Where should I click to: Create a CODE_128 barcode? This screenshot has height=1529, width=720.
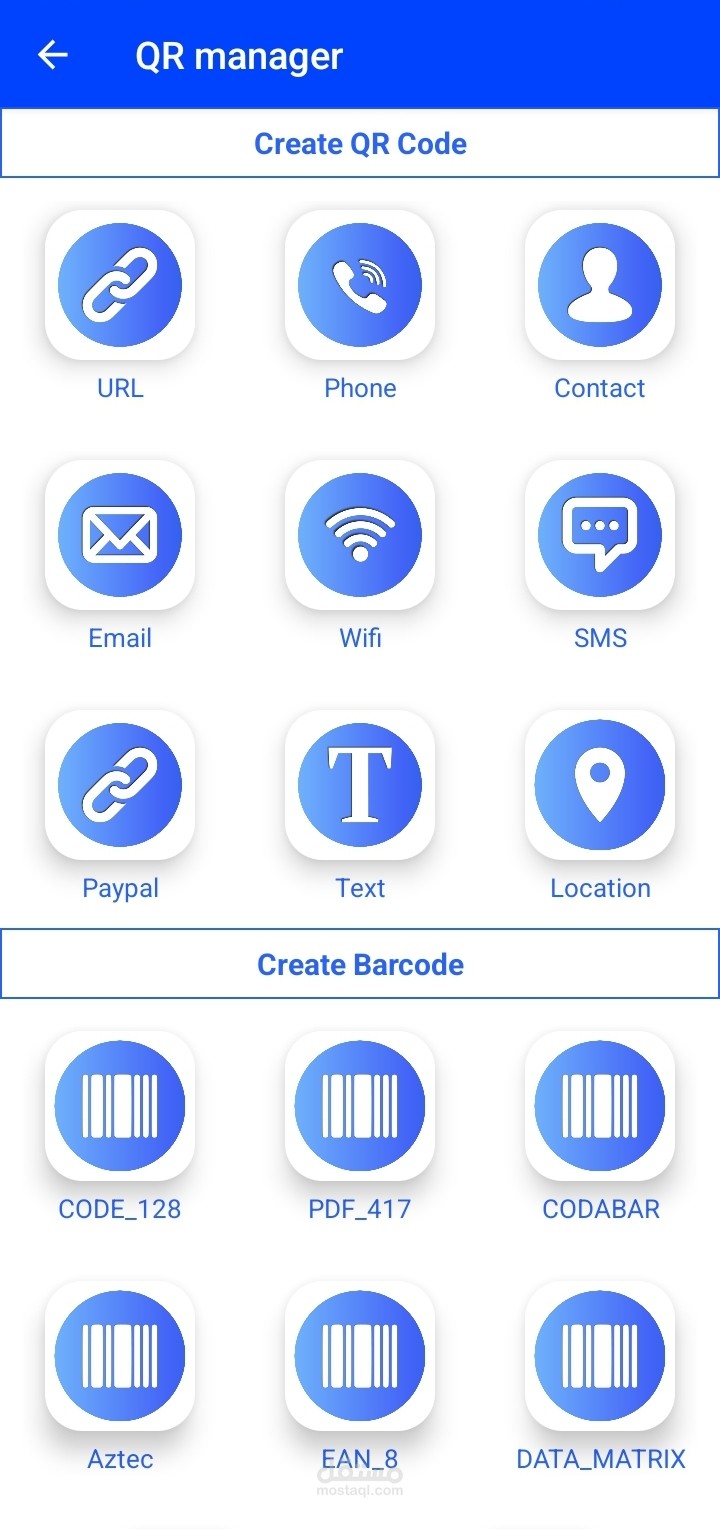120,1106
